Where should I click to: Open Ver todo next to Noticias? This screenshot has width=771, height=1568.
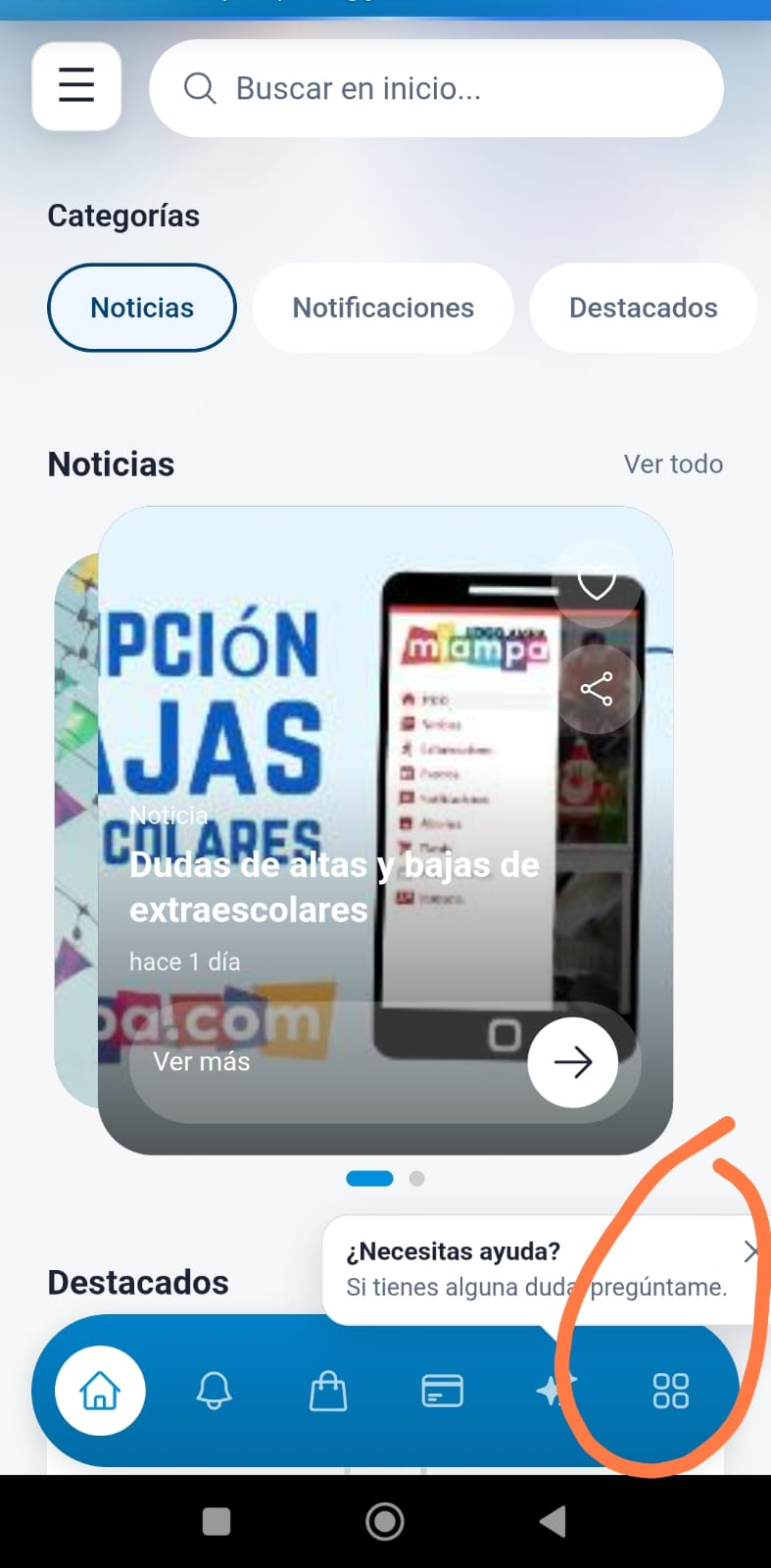pyautogui.click(x=673, y=464)
